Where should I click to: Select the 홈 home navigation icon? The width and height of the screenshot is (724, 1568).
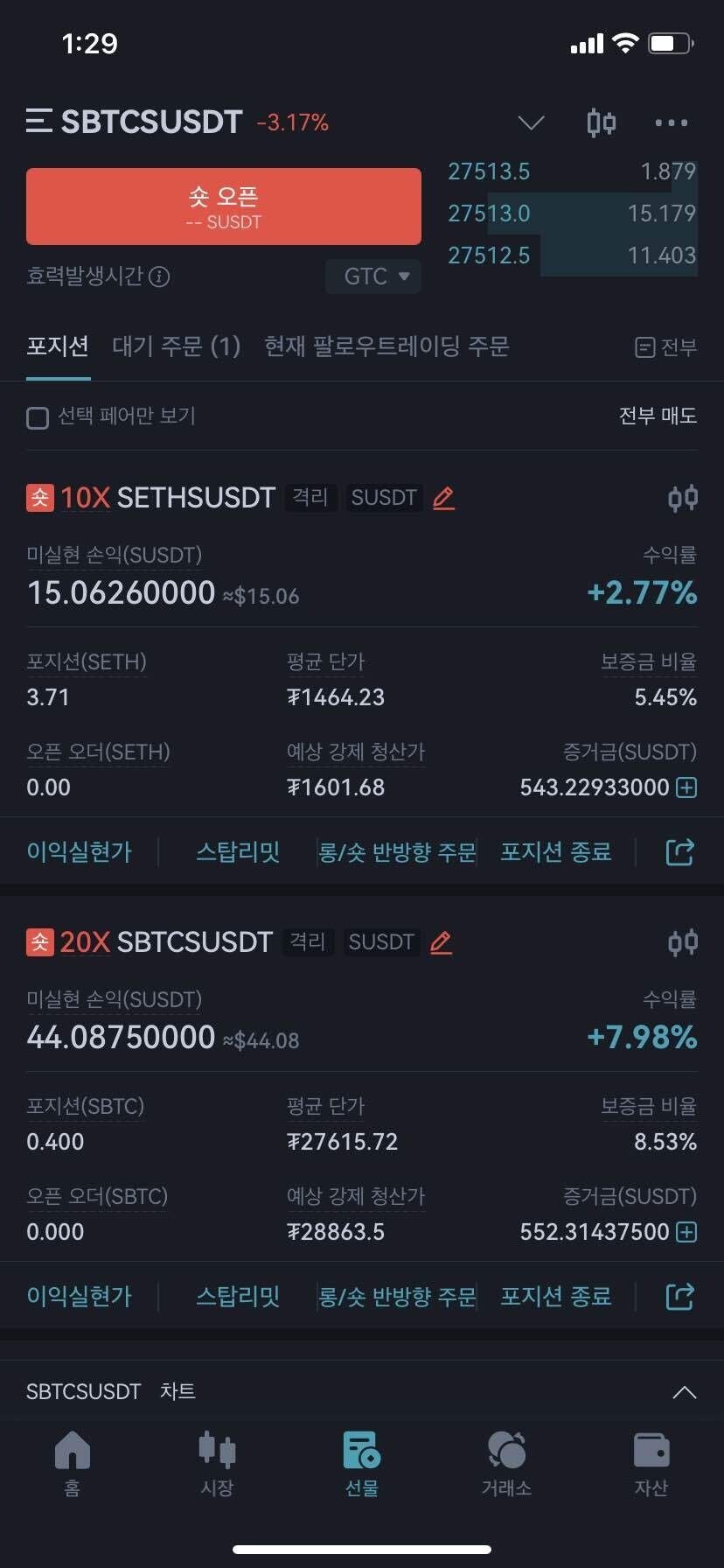point(72,1456)
